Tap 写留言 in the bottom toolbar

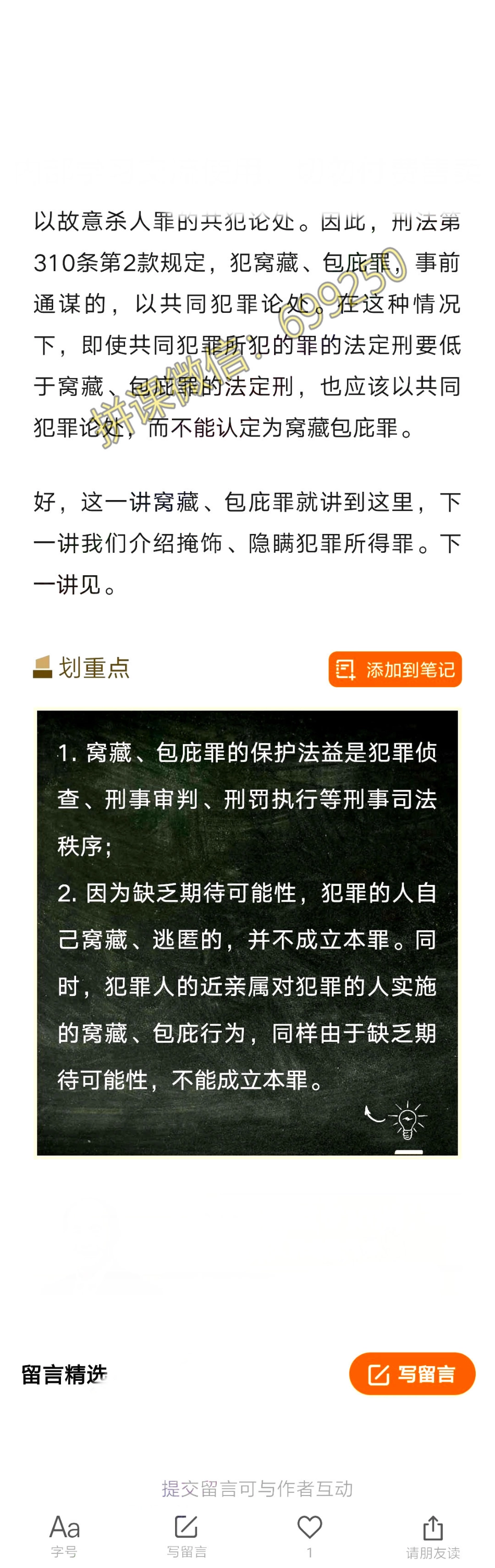pyautogui.click(x=187, y=1534)
